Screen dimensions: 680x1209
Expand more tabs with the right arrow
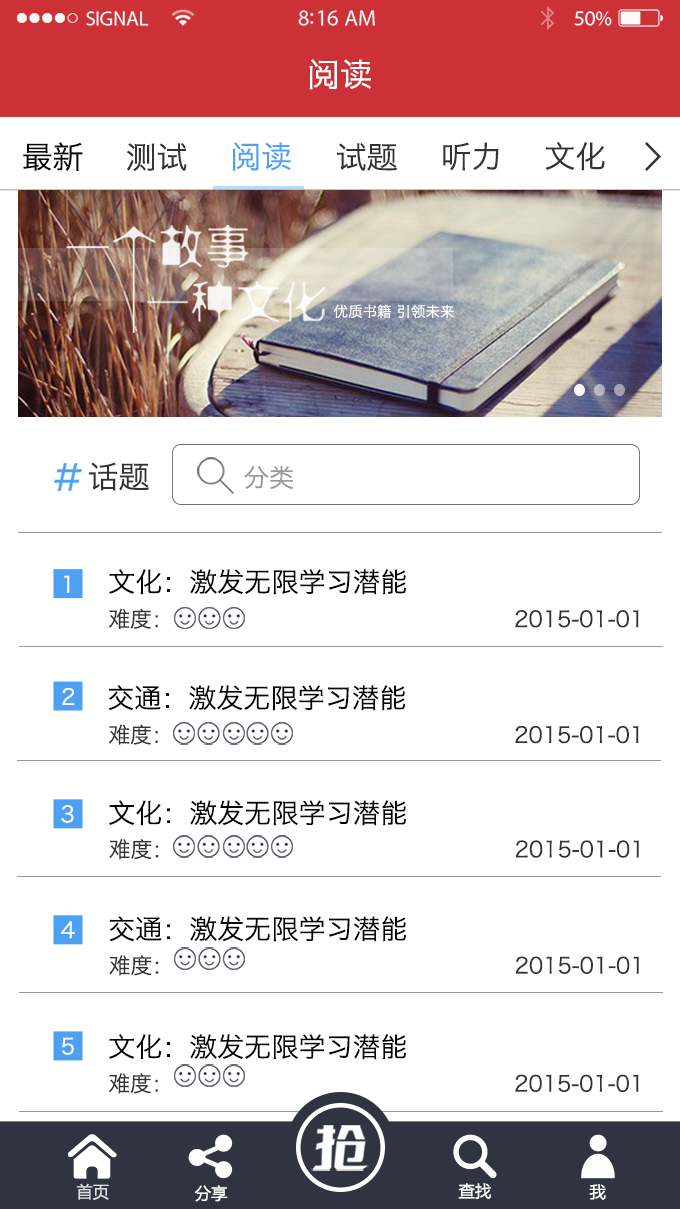(x=652, y=157)
